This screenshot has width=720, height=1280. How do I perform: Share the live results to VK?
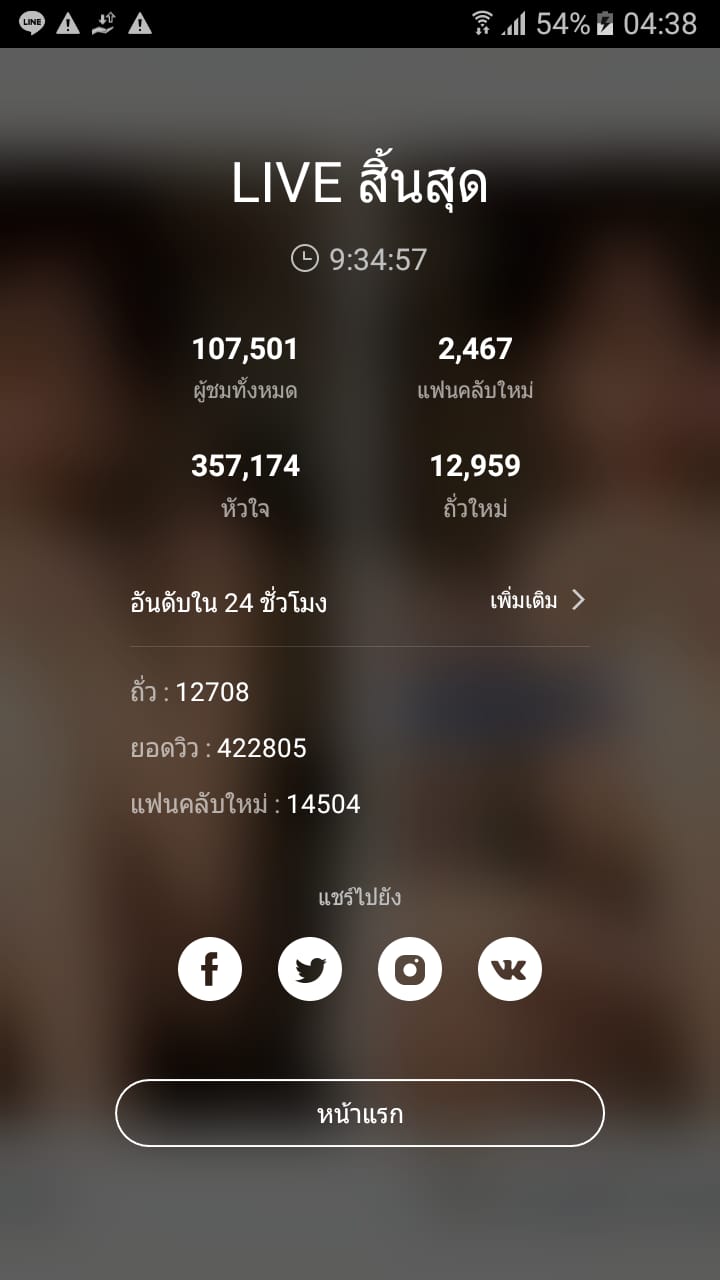click(510, 969)
